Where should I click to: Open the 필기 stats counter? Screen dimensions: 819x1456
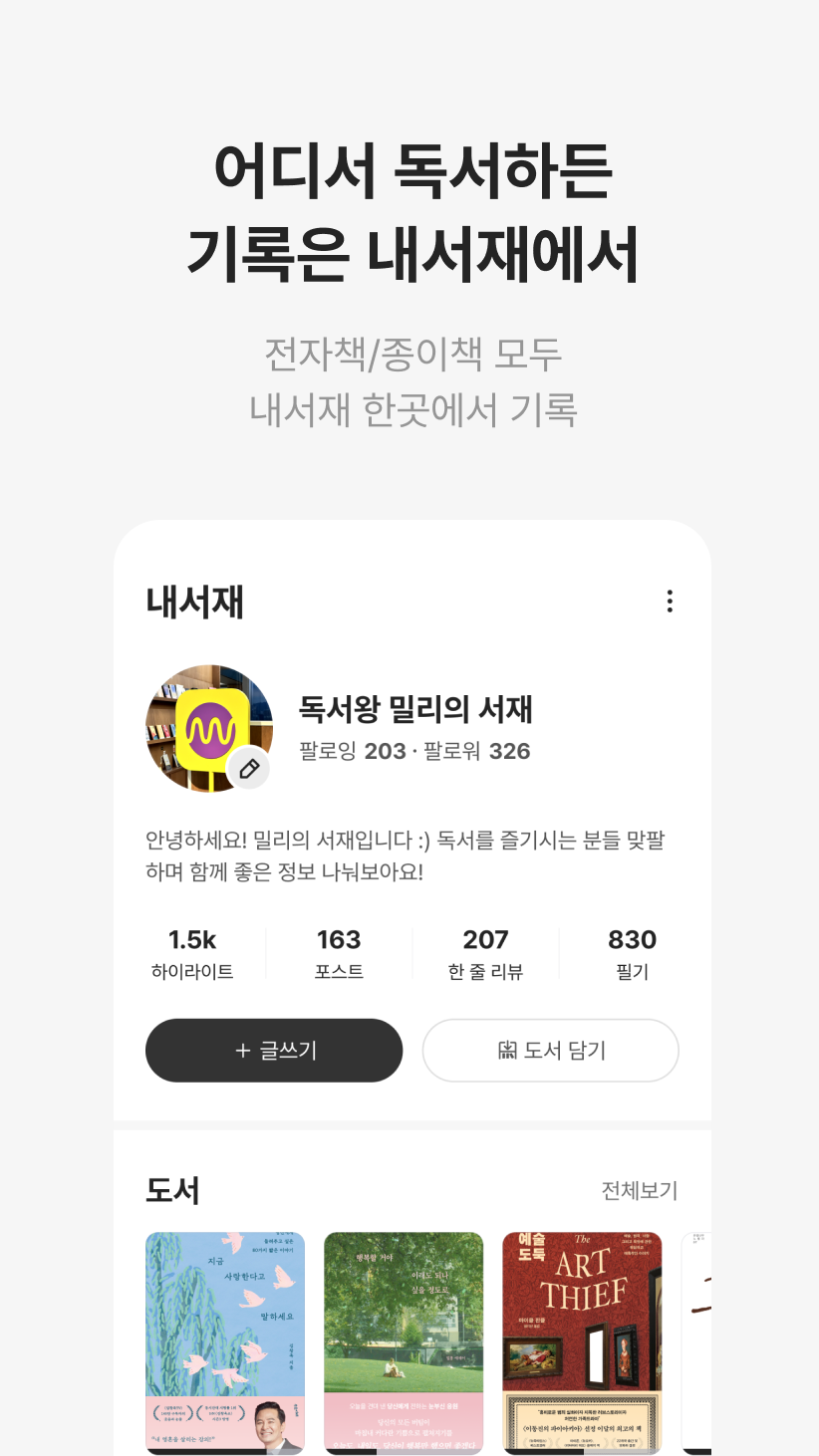(x=632, y=952)
